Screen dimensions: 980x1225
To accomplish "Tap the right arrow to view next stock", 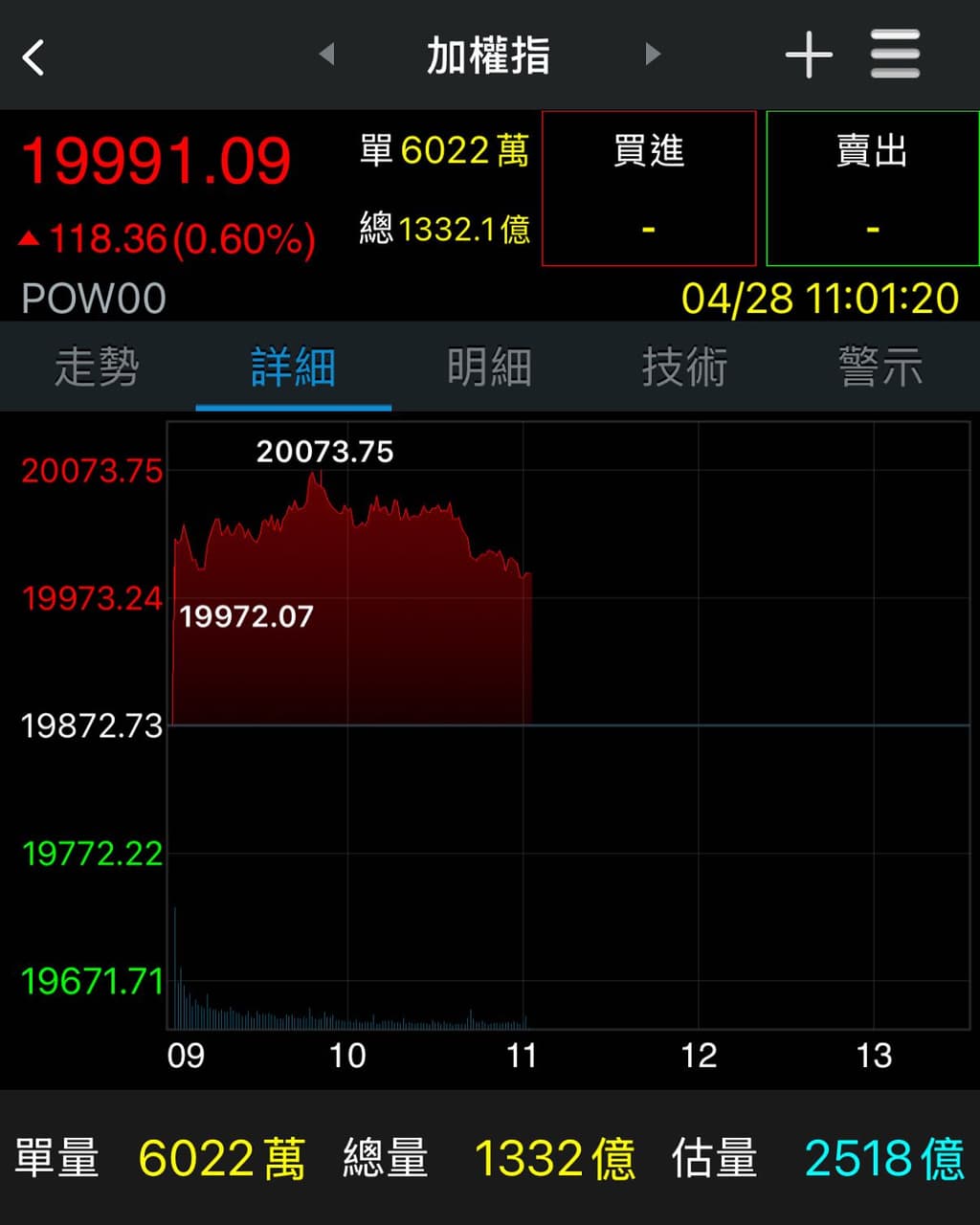I will (654, 55).
